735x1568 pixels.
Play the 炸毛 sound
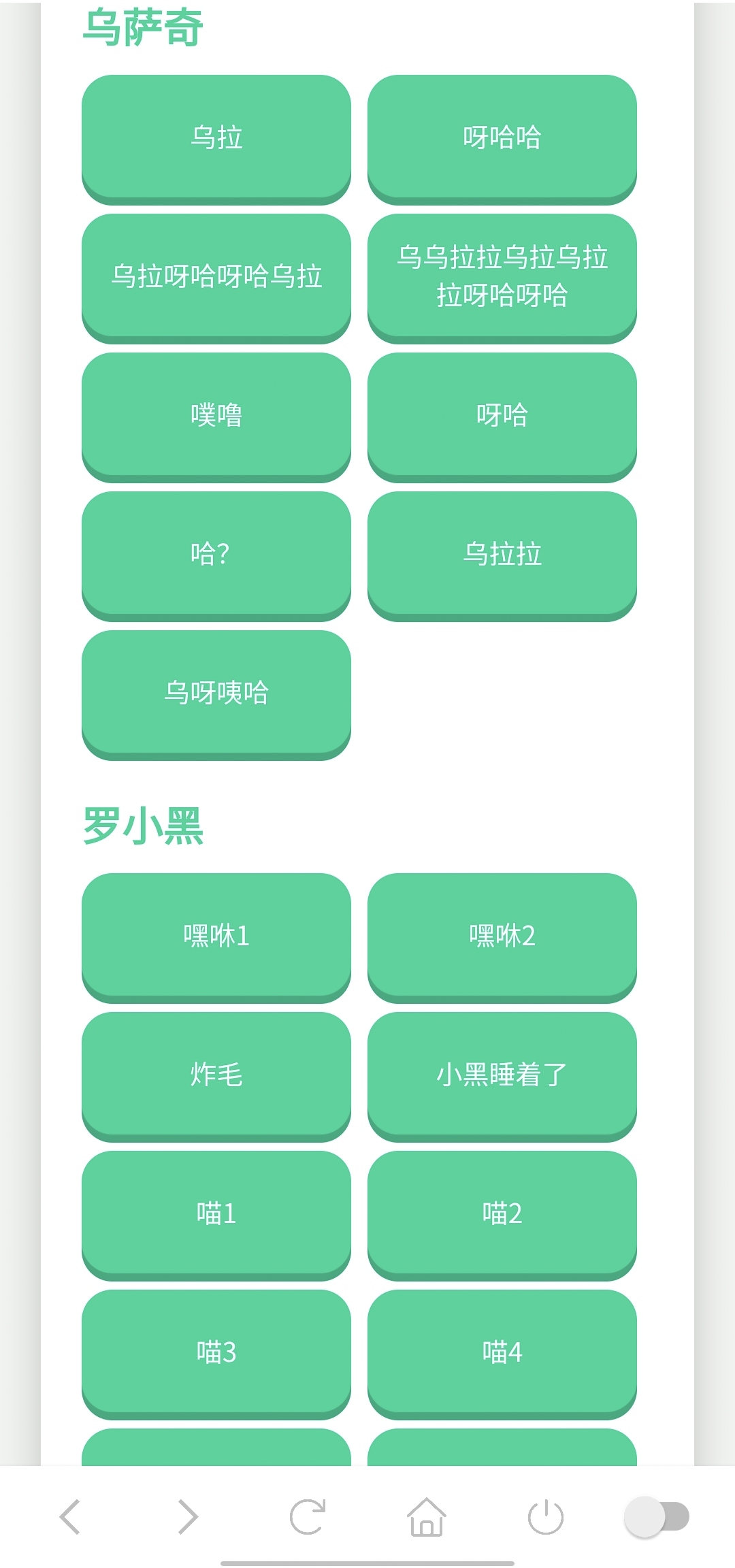point(216,1075)
